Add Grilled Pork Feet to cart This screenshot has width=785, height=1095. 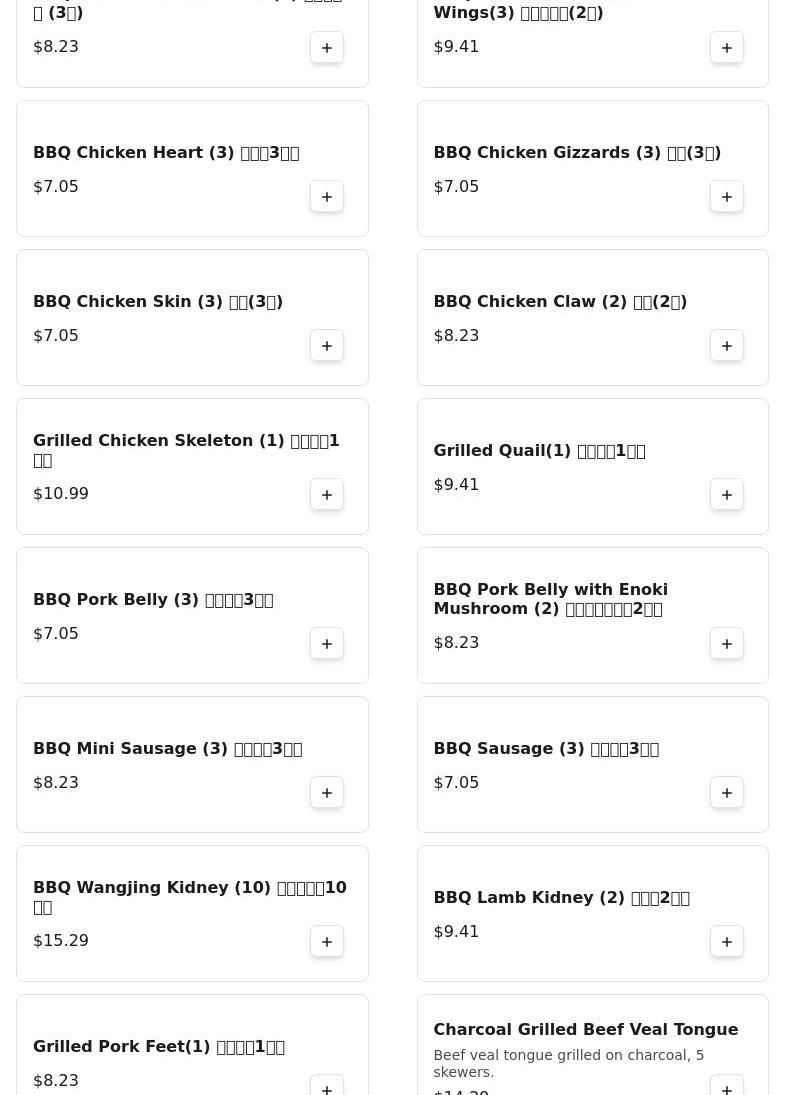[327, 1086]
